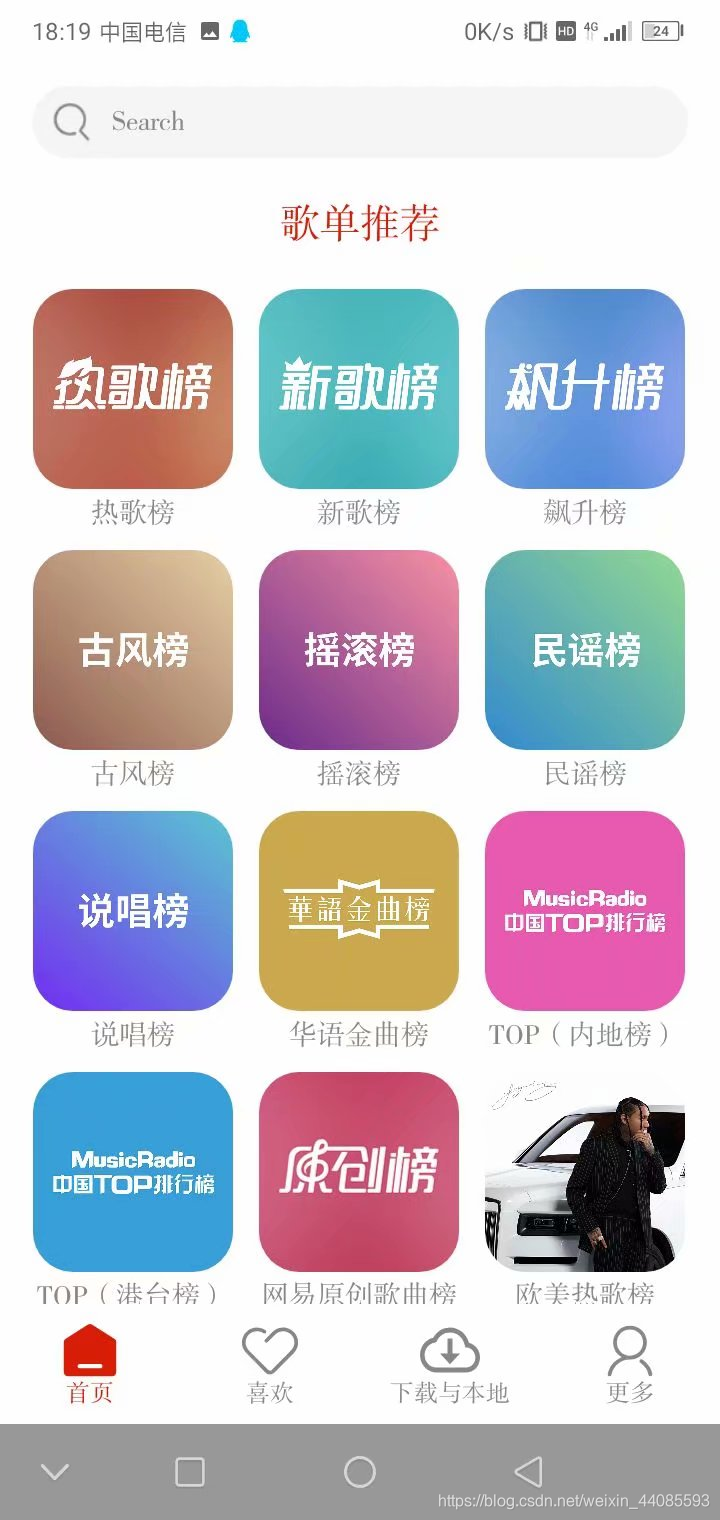This screenshot has width=720, height=1520.
Task: Select the 民谣榜 playlist icon
Action: point(585,650)
